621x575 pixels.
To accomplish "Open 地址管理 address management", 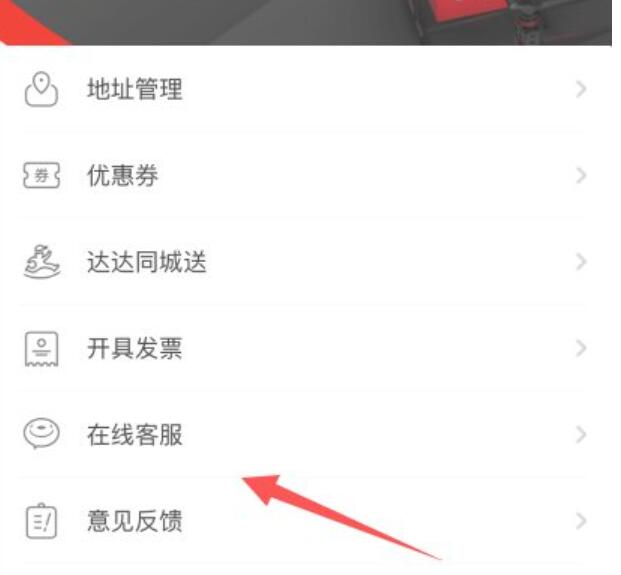I will 134,90.
